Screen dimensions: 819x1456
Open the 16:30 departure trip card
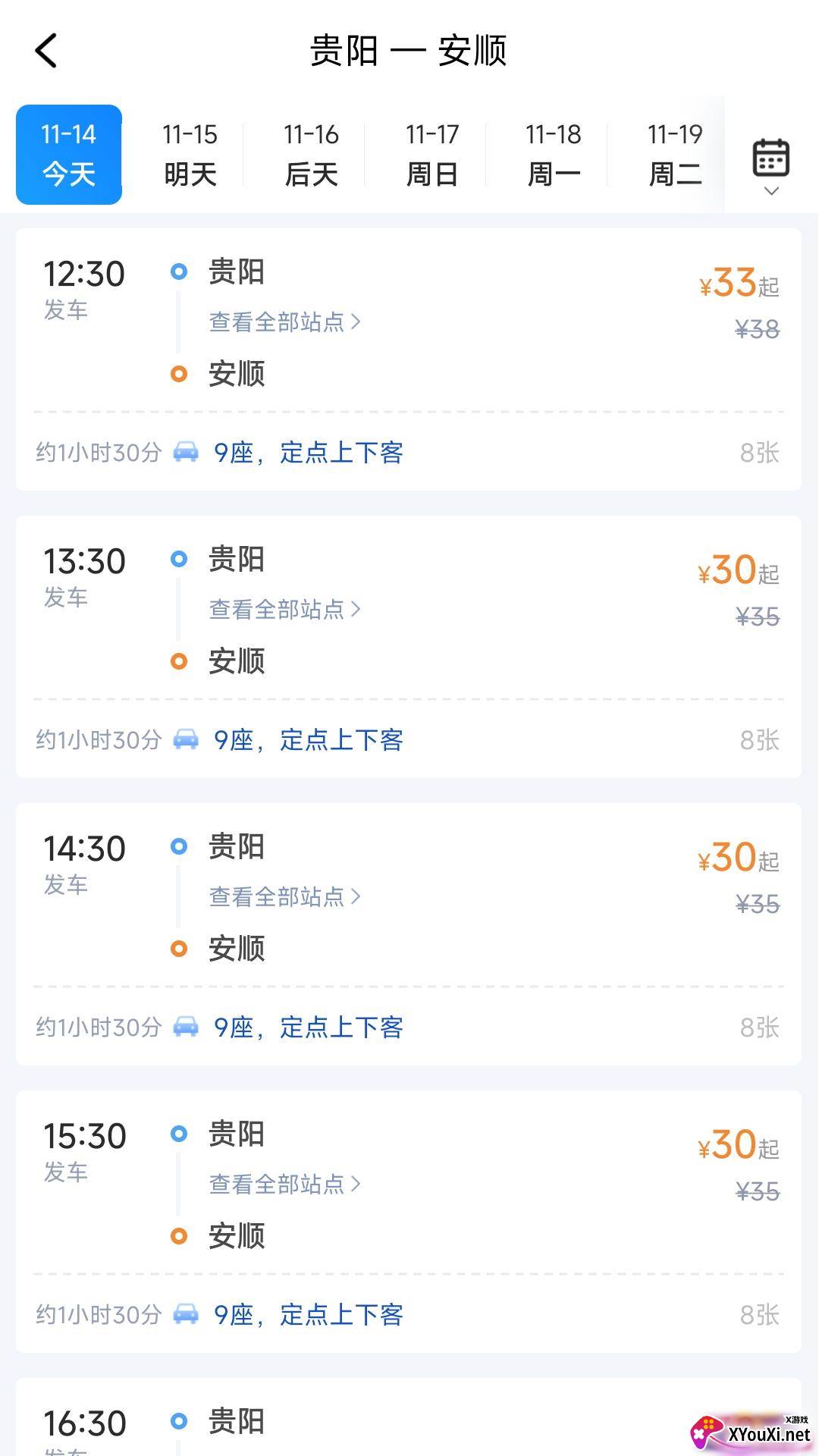(x=409, y=1417)
